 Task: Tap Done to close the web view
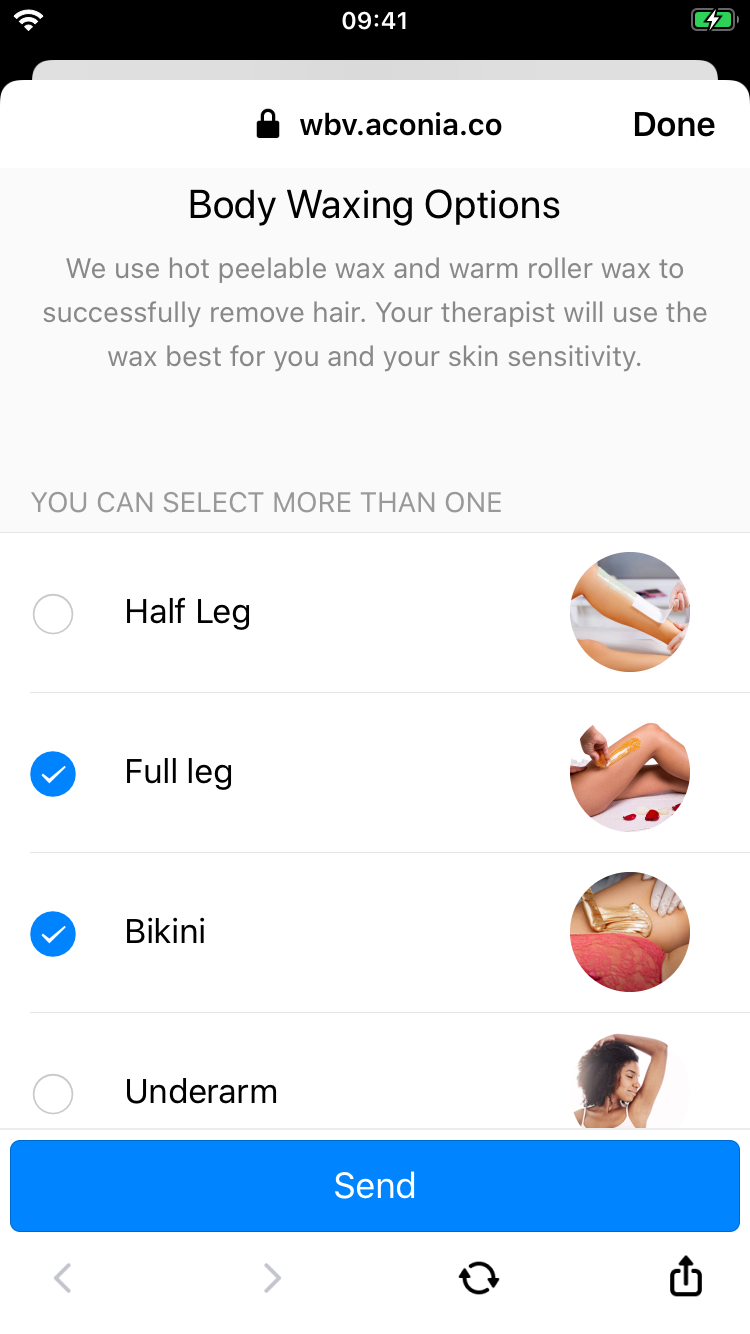point(673,124)
